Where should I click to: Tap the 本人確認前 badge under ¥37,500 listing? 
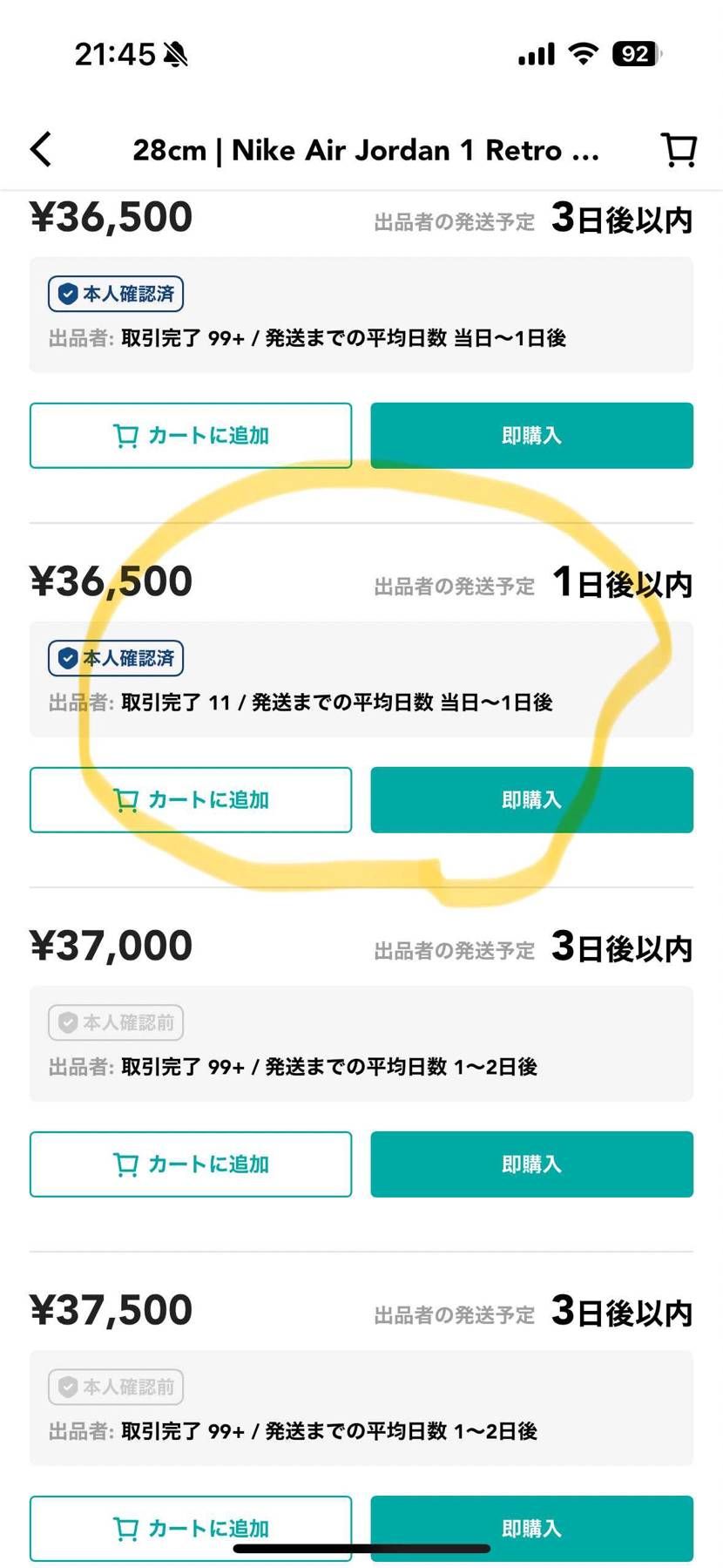[x=116, y=1387]
